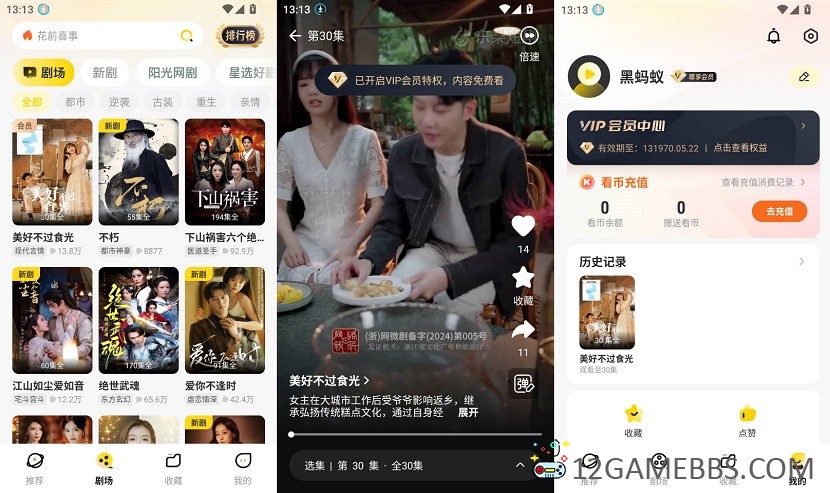Open settings via the hexagon gear icon
Screen dimensions: 830x493
tap(810, 36)
